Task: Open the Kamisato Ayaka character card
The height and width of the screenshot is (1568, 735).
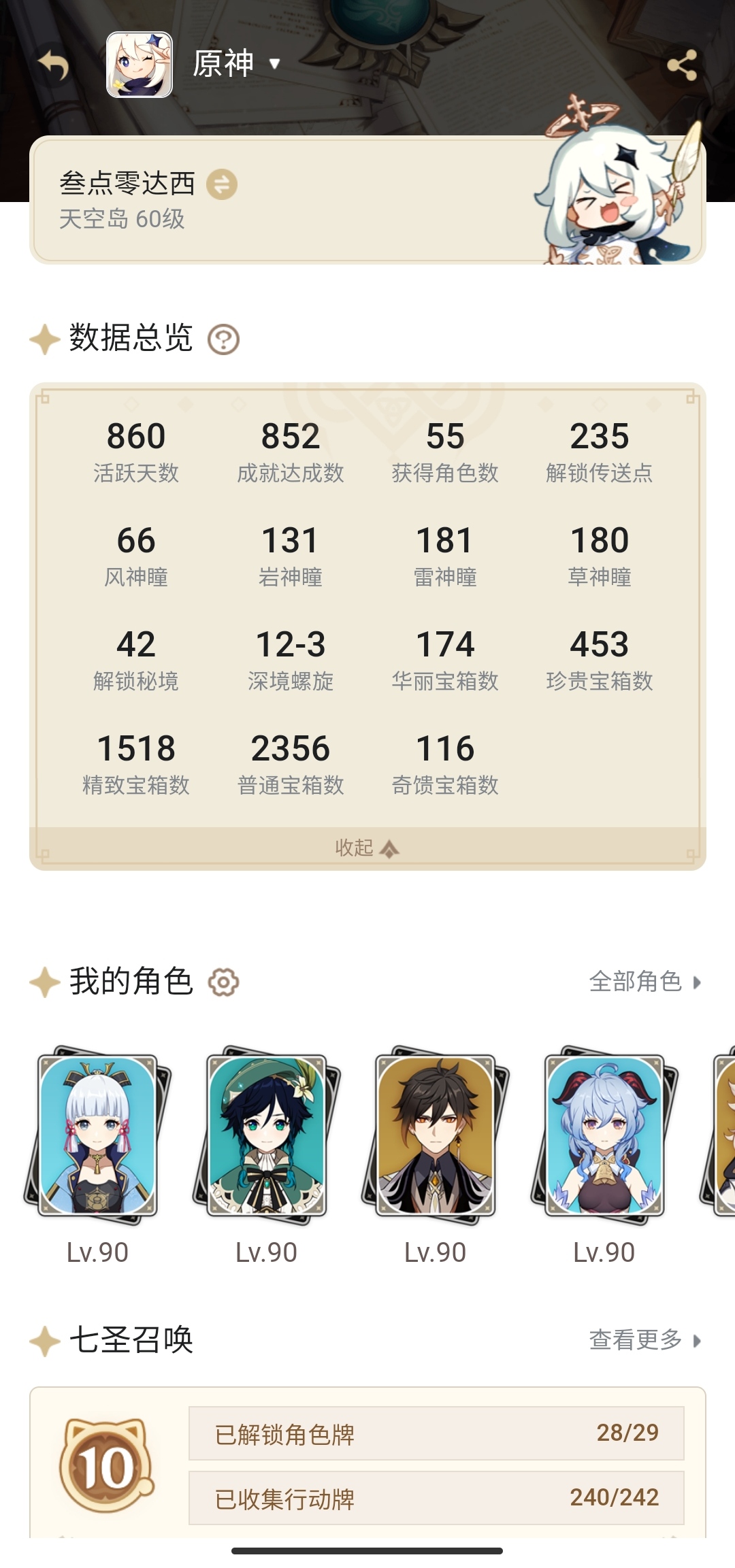Action: (98, 1135)
